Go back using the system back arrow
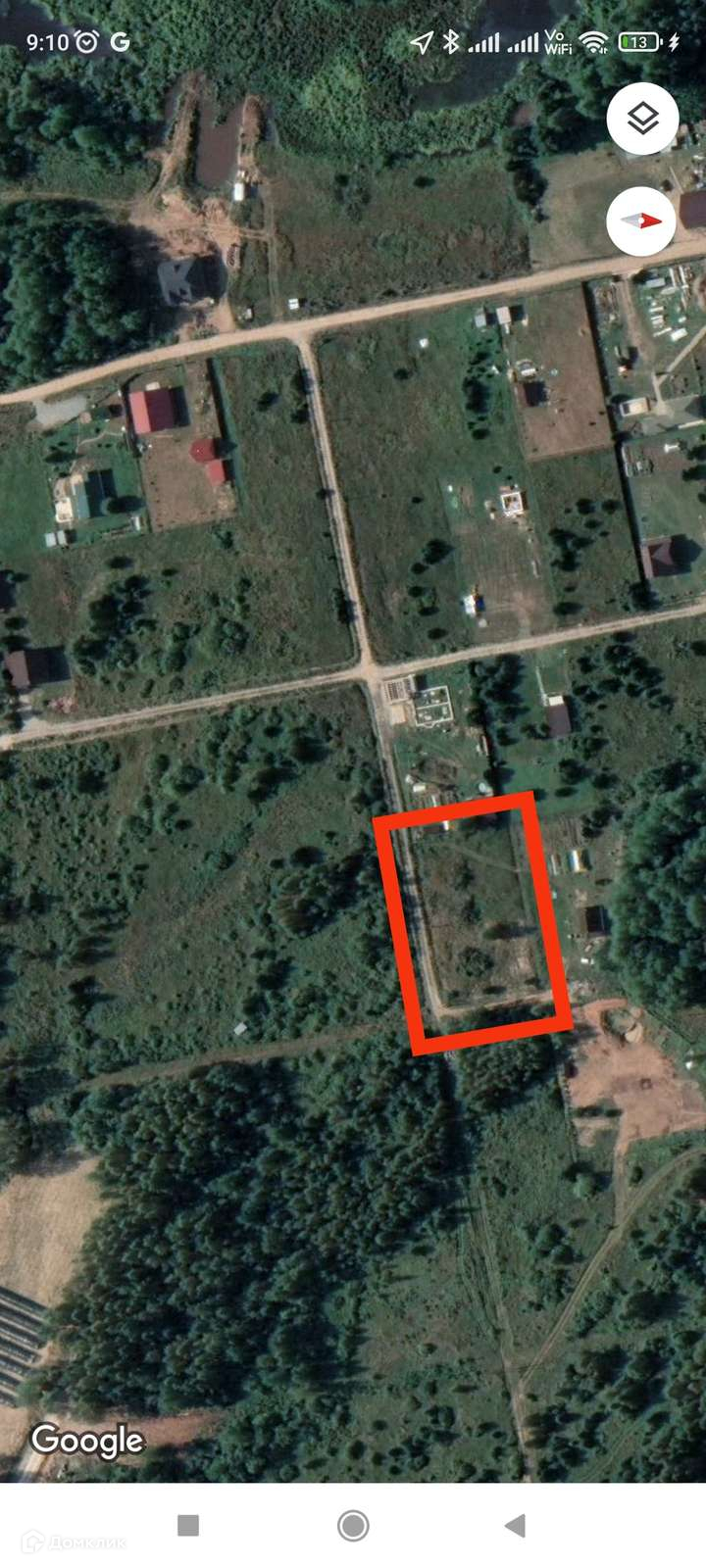 (x=515, y=1525)
